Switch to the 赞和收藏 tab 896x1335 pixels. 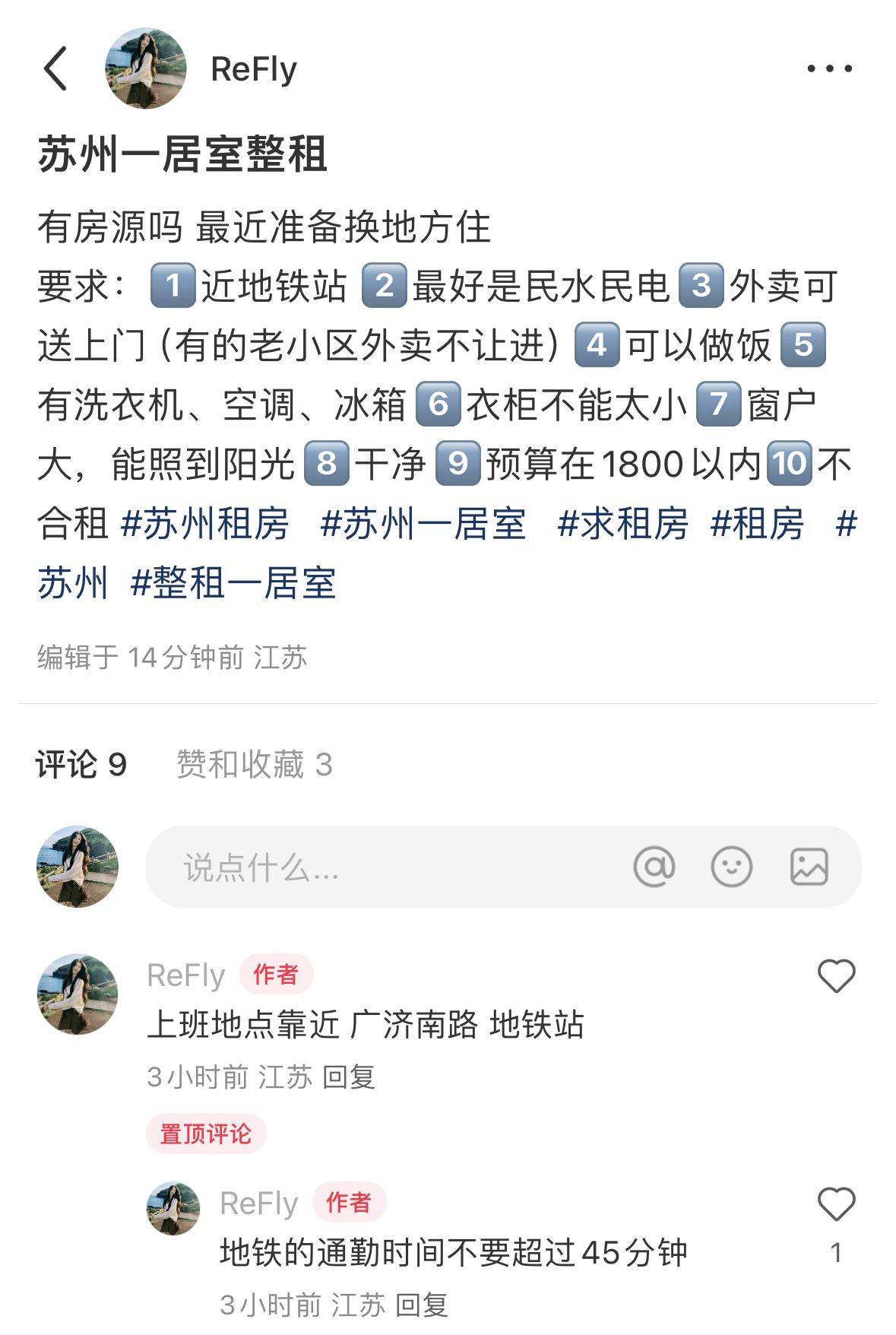(x=254, y=764)
